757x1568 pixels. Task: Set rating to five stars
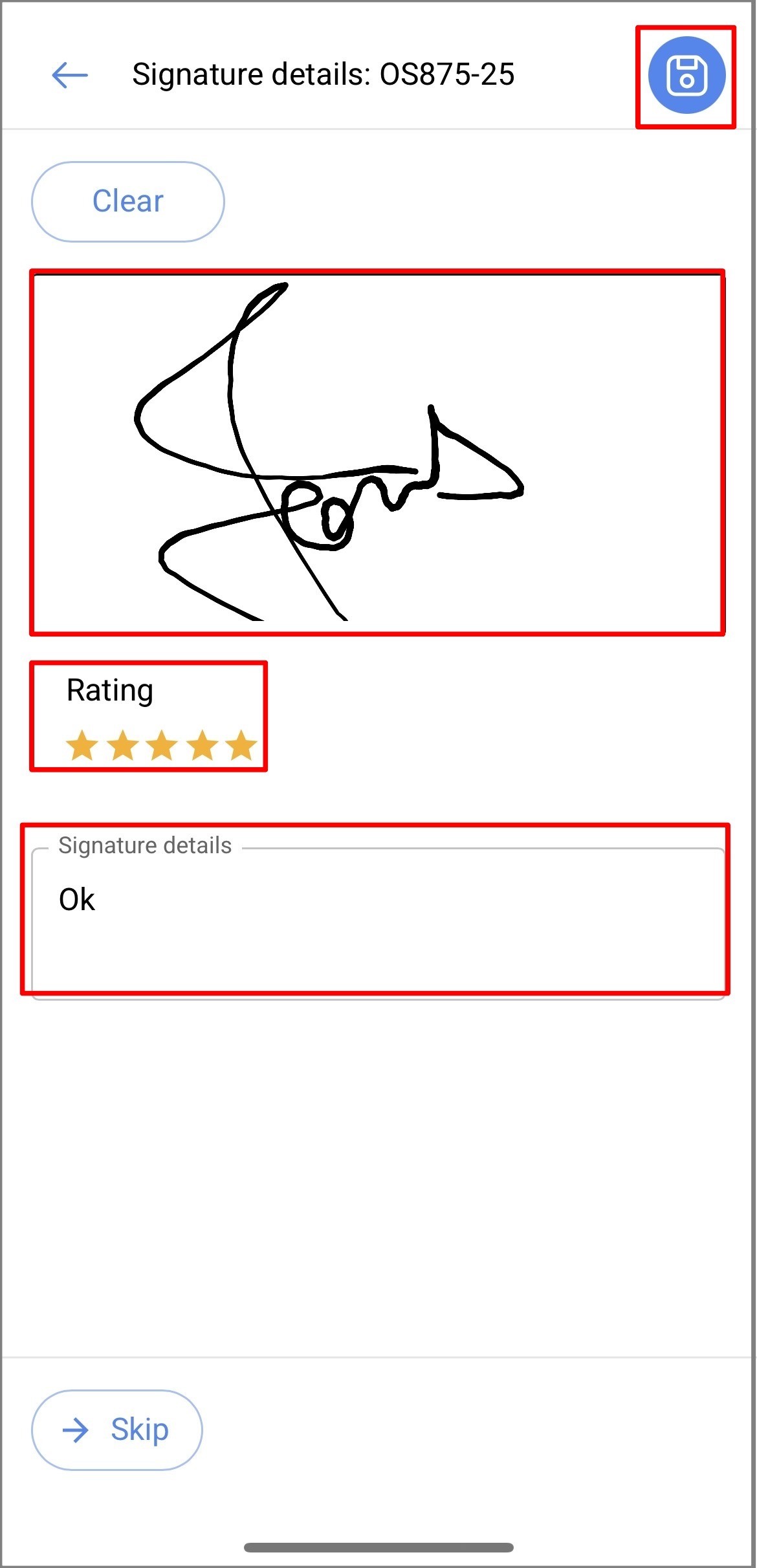pyautogui.click(x=242, y=746)
